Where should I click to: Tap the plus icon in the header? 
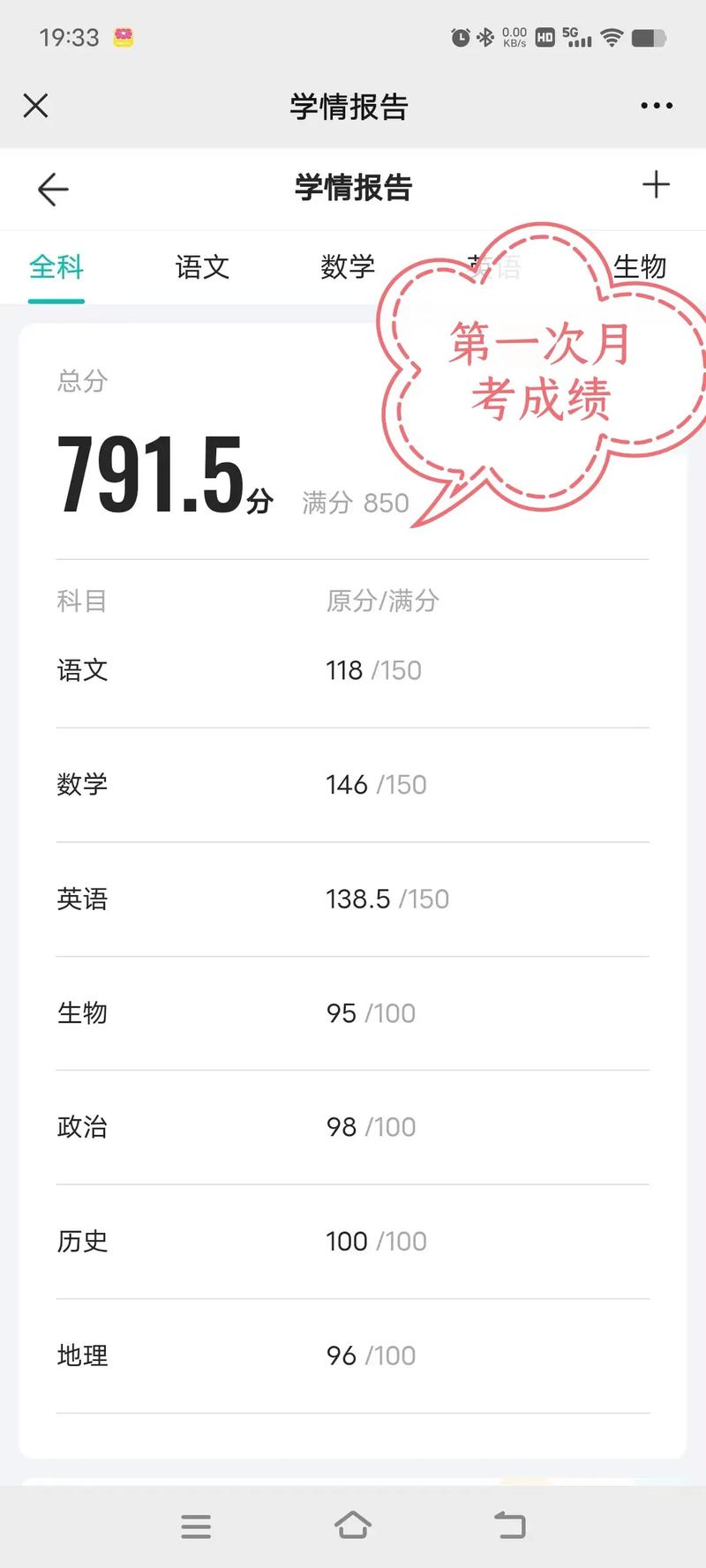click(656, 185)
